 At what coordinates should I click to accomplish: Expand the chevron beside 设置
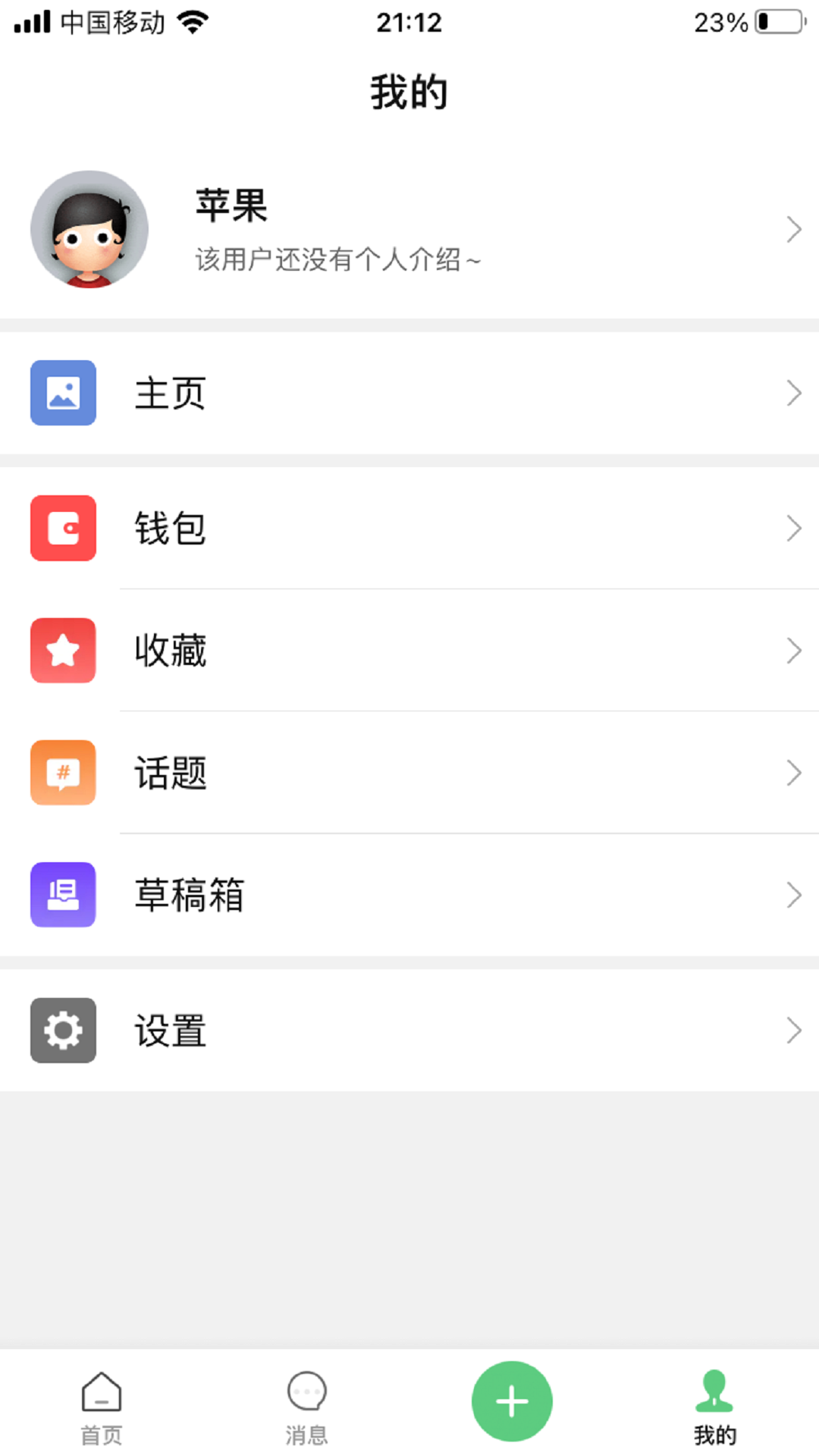[x=793, y=1030]
